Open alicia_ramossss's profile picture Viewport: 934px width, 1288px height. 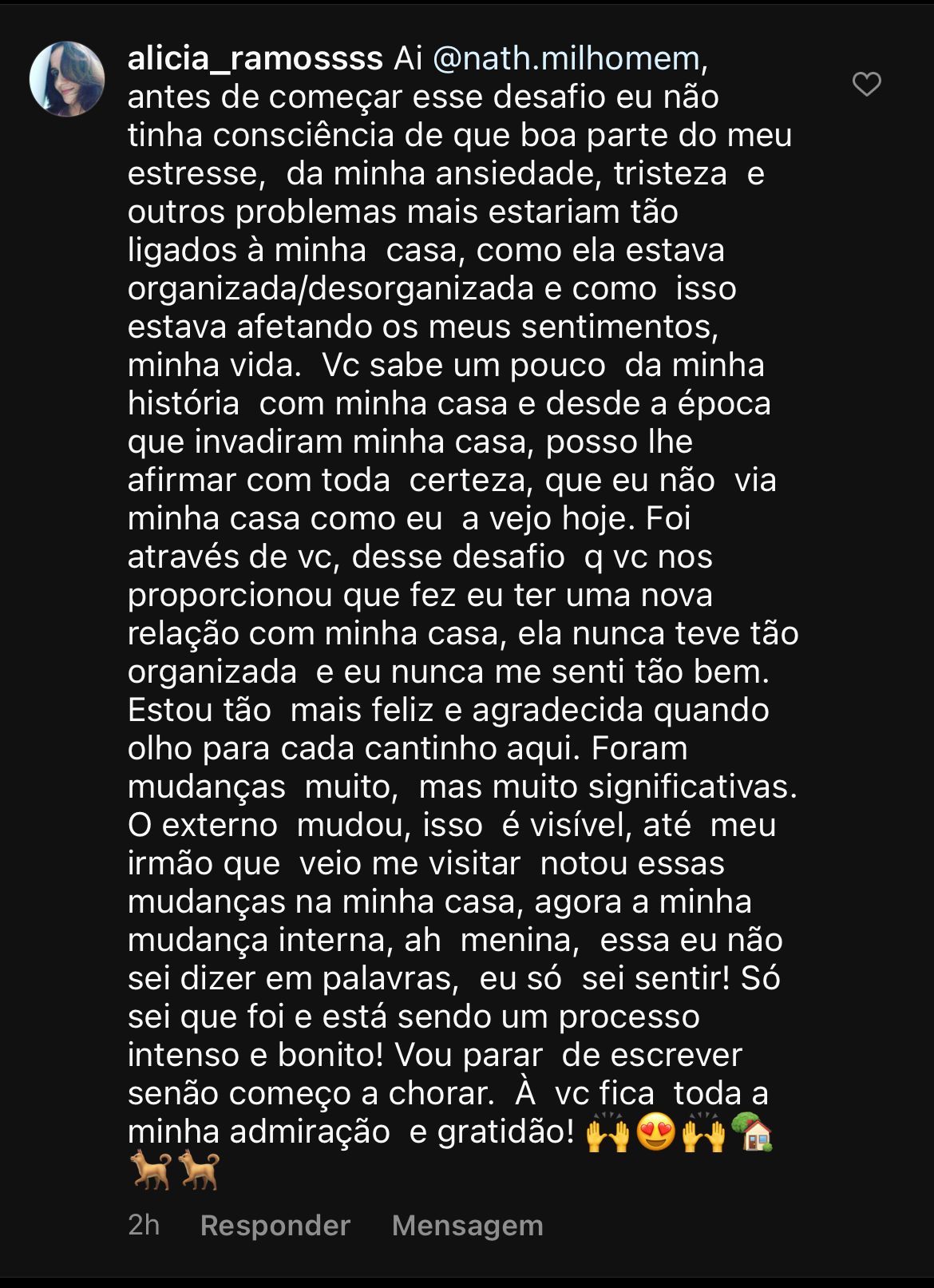pos(67,79)
